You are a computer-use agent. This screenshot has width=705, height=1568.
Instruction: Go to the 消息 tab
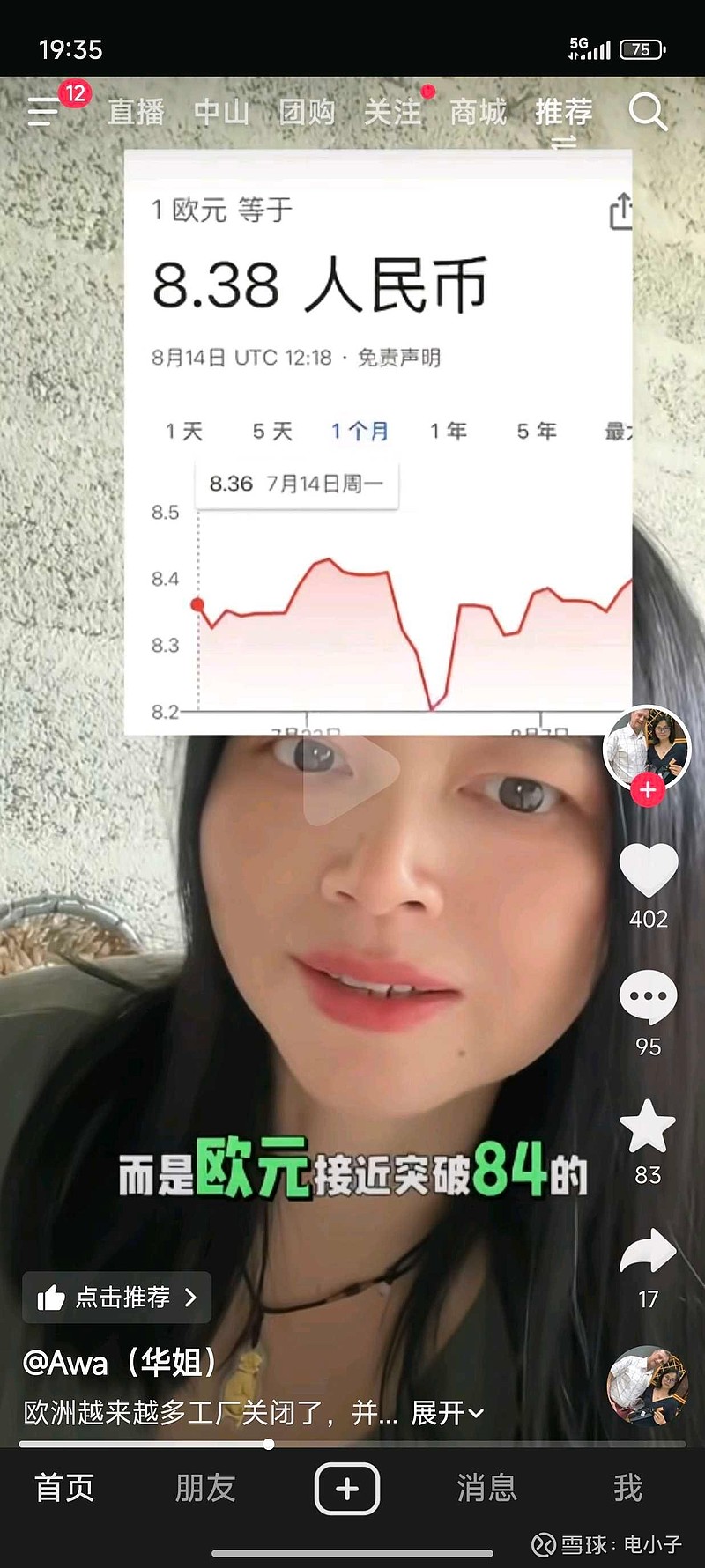coord(486,1488)
